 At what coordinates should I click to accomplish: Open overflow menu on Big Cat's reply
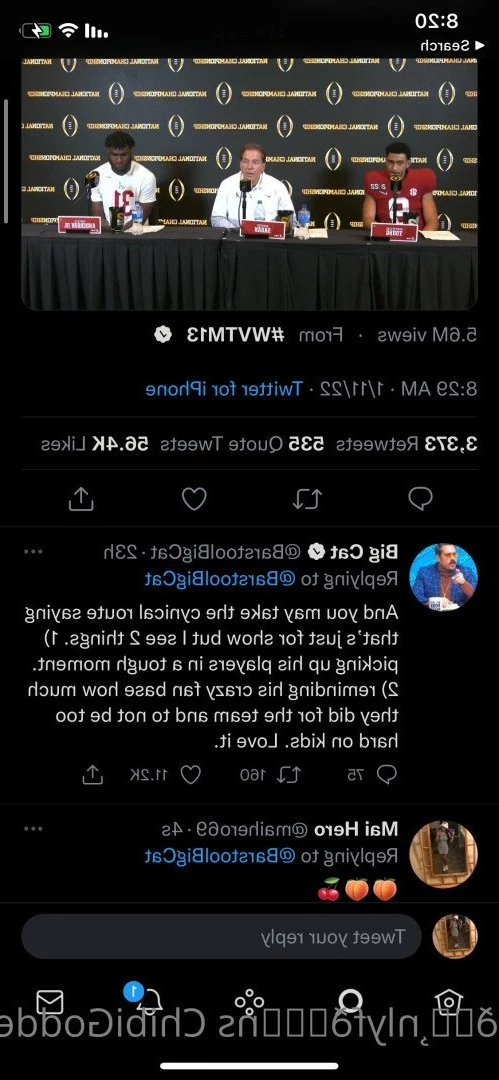(x=33, y=551)
